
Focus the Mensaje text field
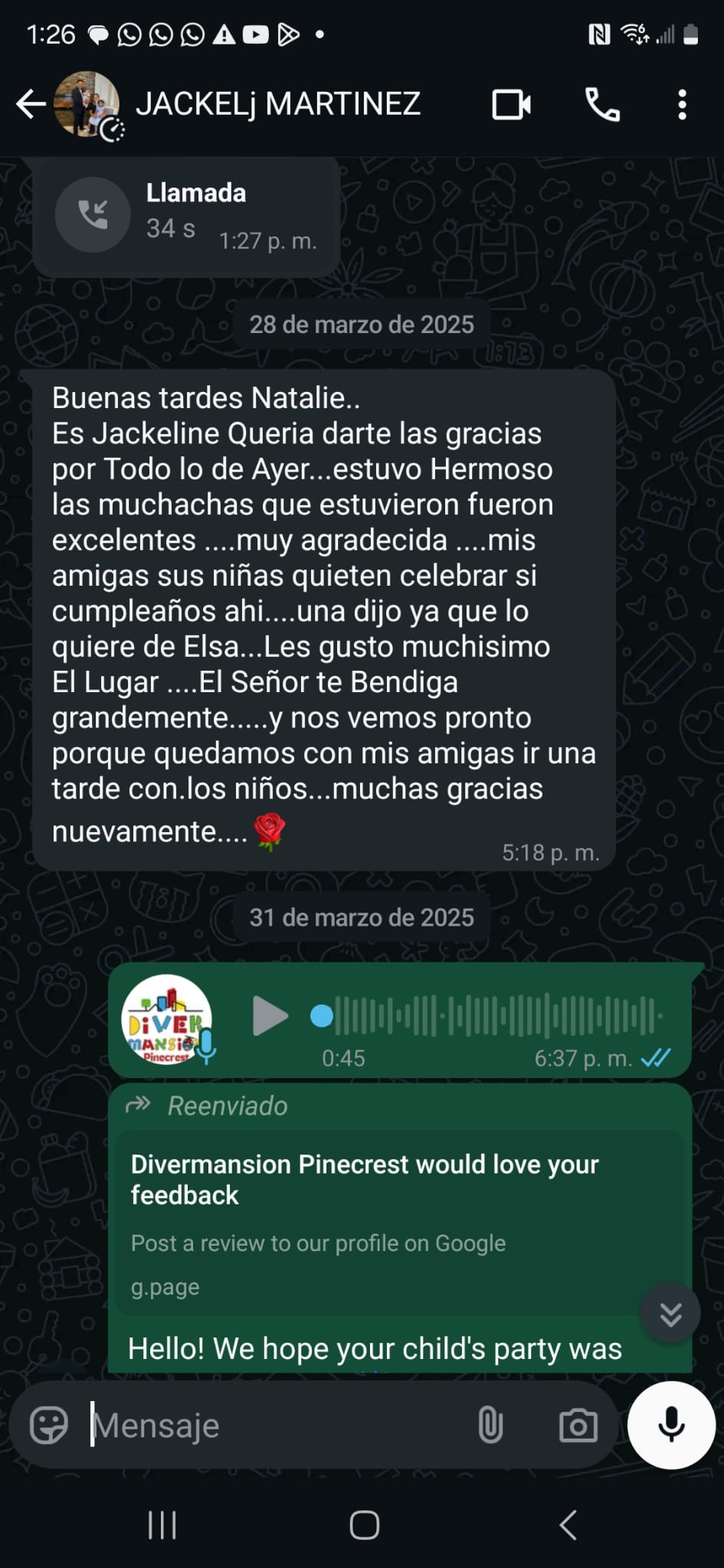pyautogui.click(x=276, y=1426)
